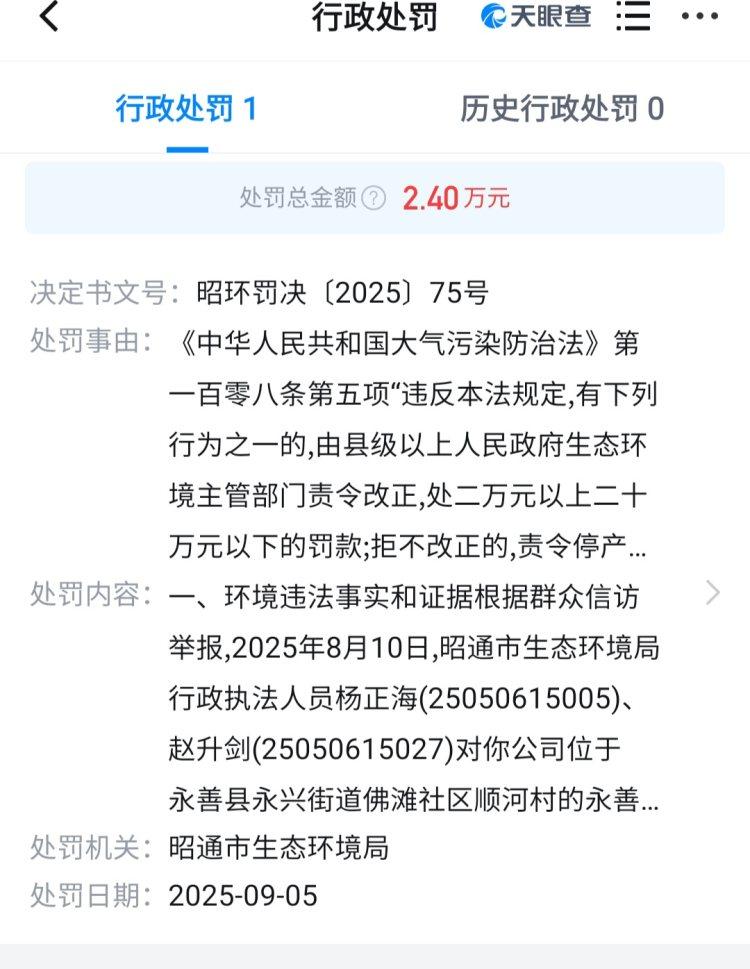Switch to the 历史行政处罚 0 tab
This screenshot has width=750, height=969.
562,109
